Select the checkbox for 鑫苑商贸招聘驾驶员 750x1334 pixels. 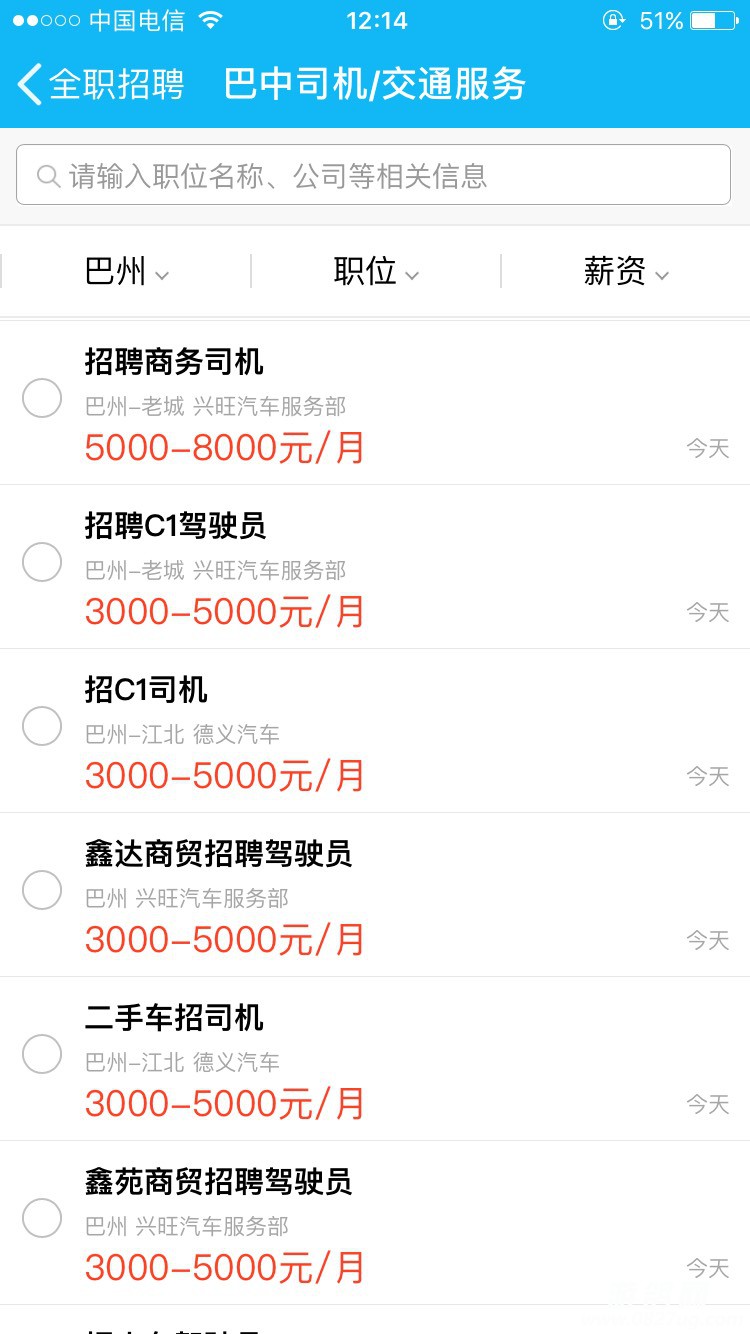point(42,1218)
